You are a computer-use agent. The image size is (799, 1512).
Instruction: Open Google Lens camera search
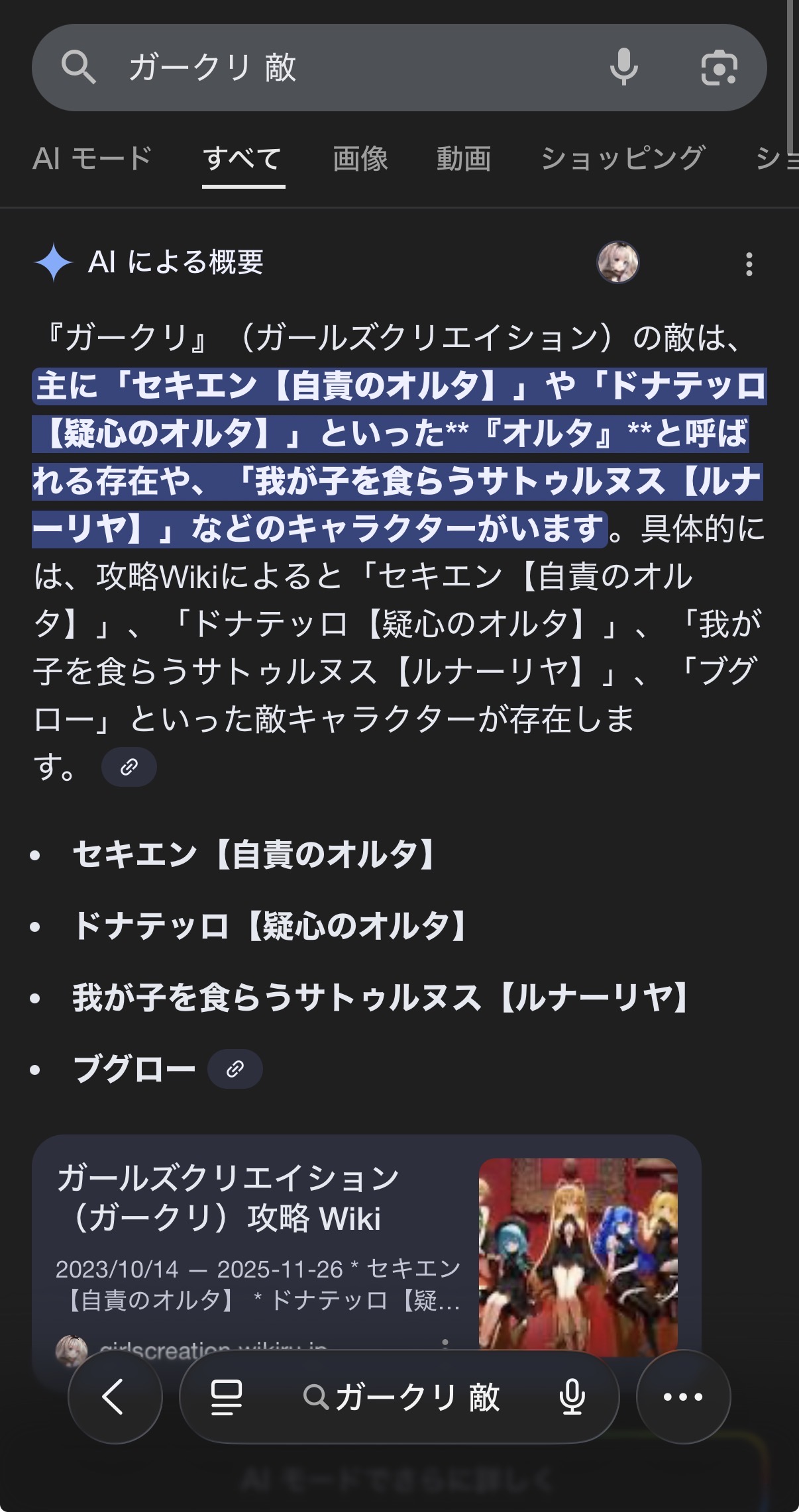pyautogui.click(x=719, y=68)
